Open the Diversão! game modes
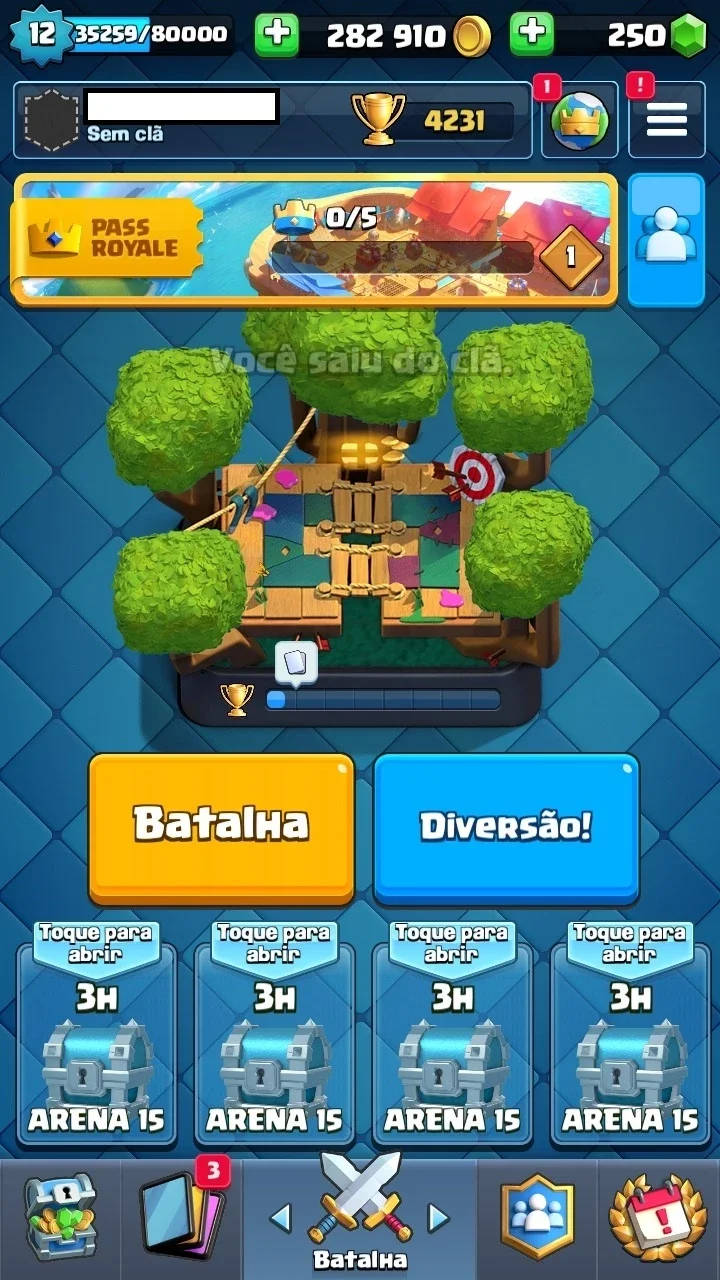 (506, 827)
